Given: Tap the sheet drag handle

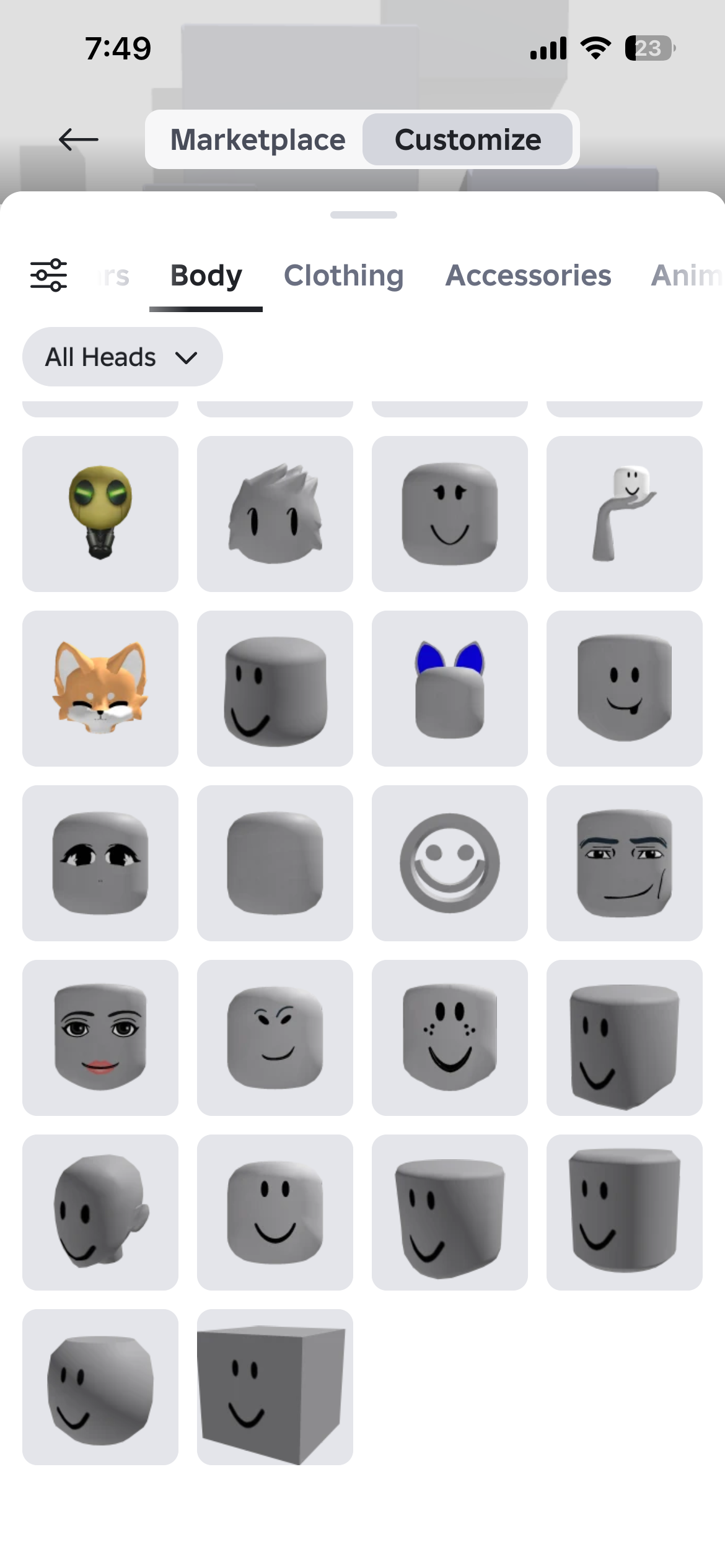Looking at the screenshot, I should point(362,215).
